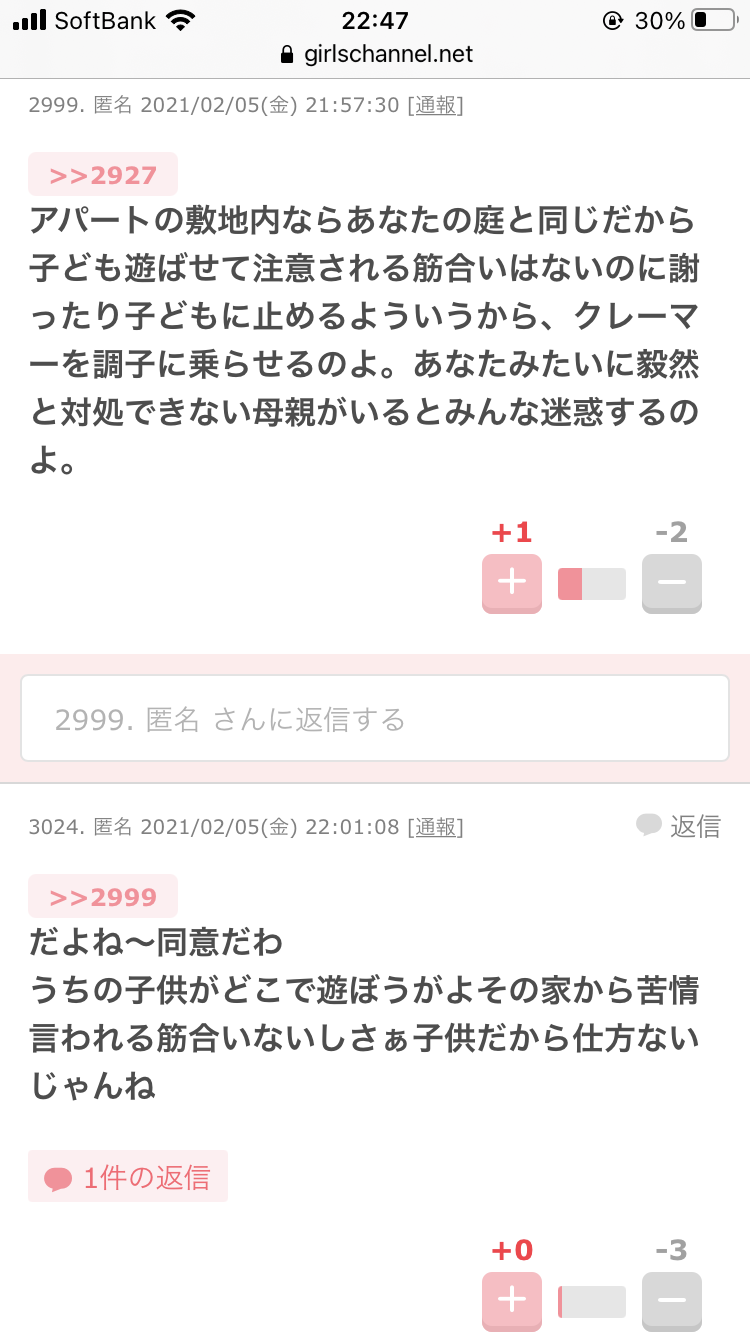Open quoted comment >>2999
The height and width of the screenshot is (1334, 750).
pos(103,897)
